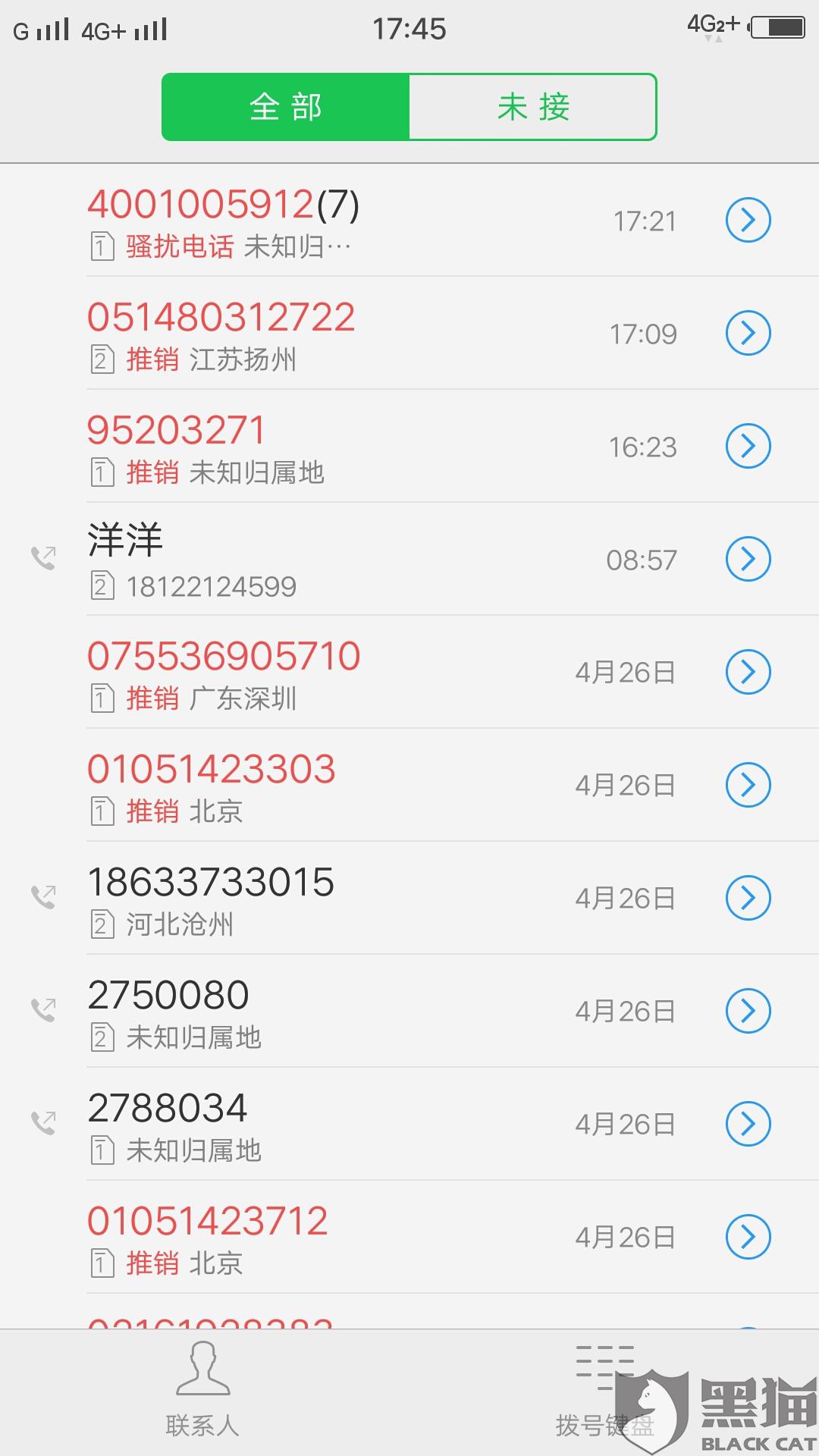The image size is (819, 1456).
Task: Open details for call 4001005912
Action: click(748, 220)
